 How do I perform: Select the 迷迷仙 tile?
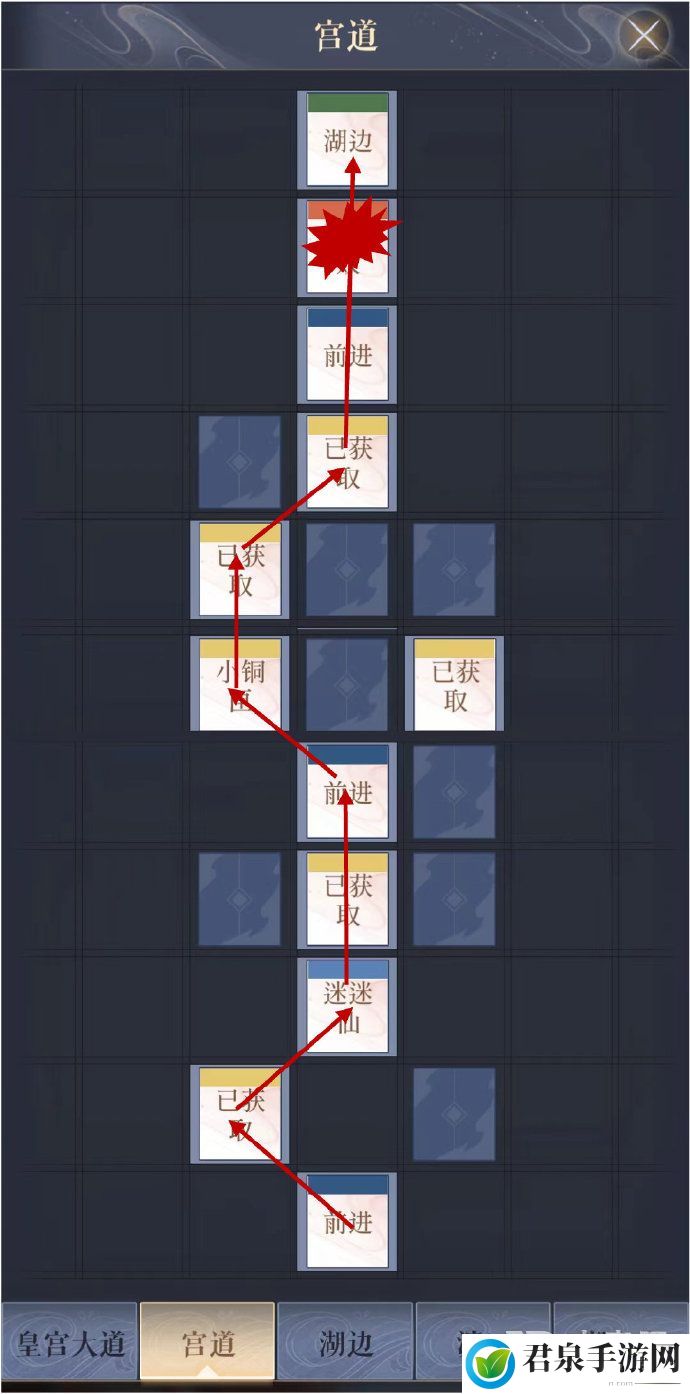click(347, 1006)
